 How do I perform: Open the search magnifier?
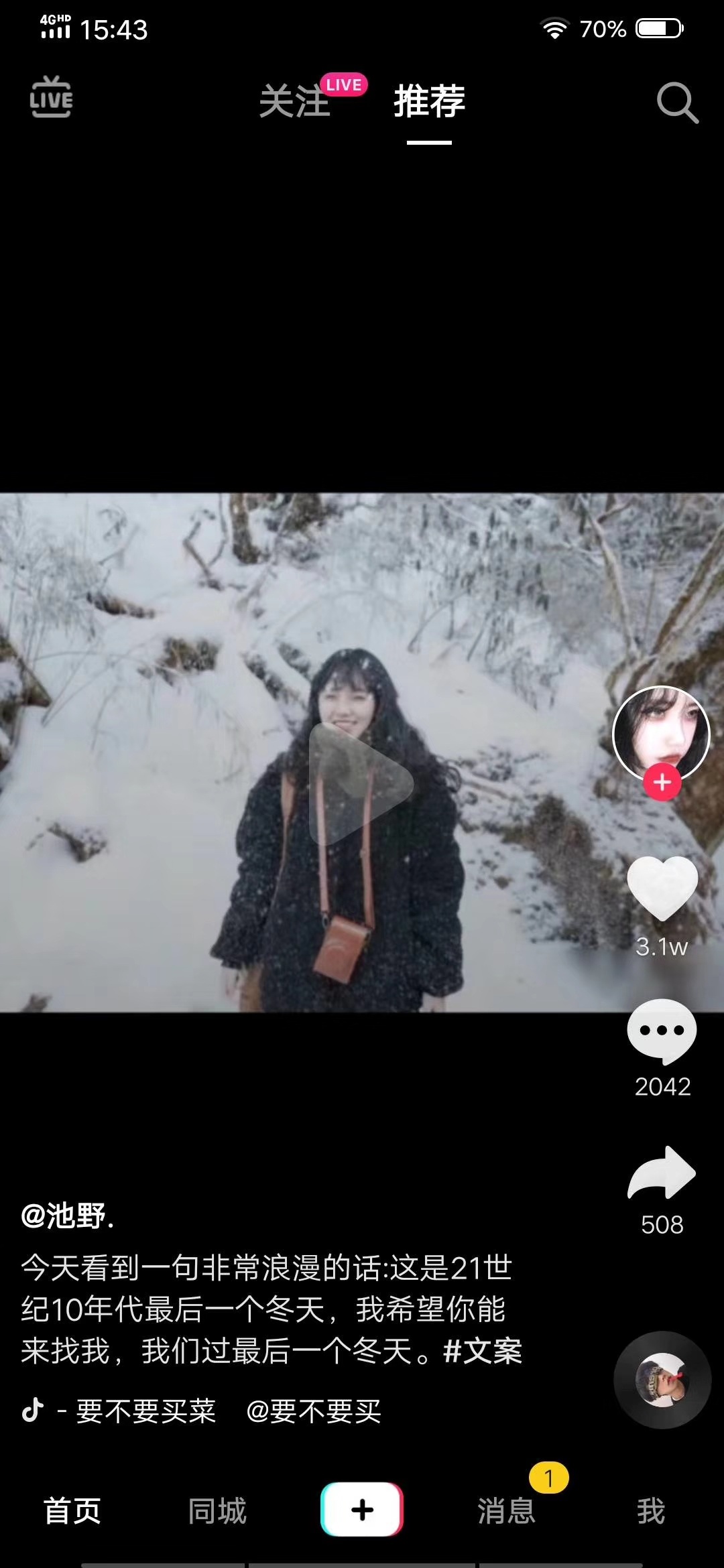[x=677, y=103]
